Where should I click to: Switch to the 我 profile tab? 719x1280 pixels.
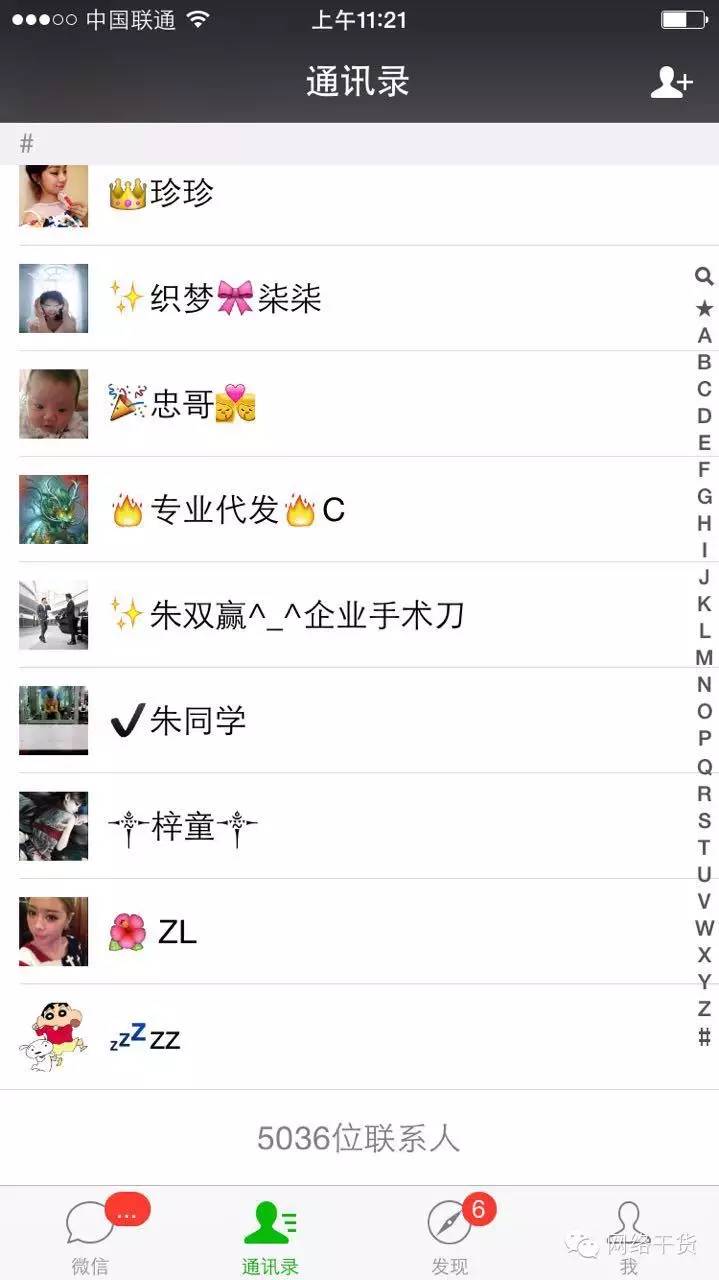point(628,1235)
